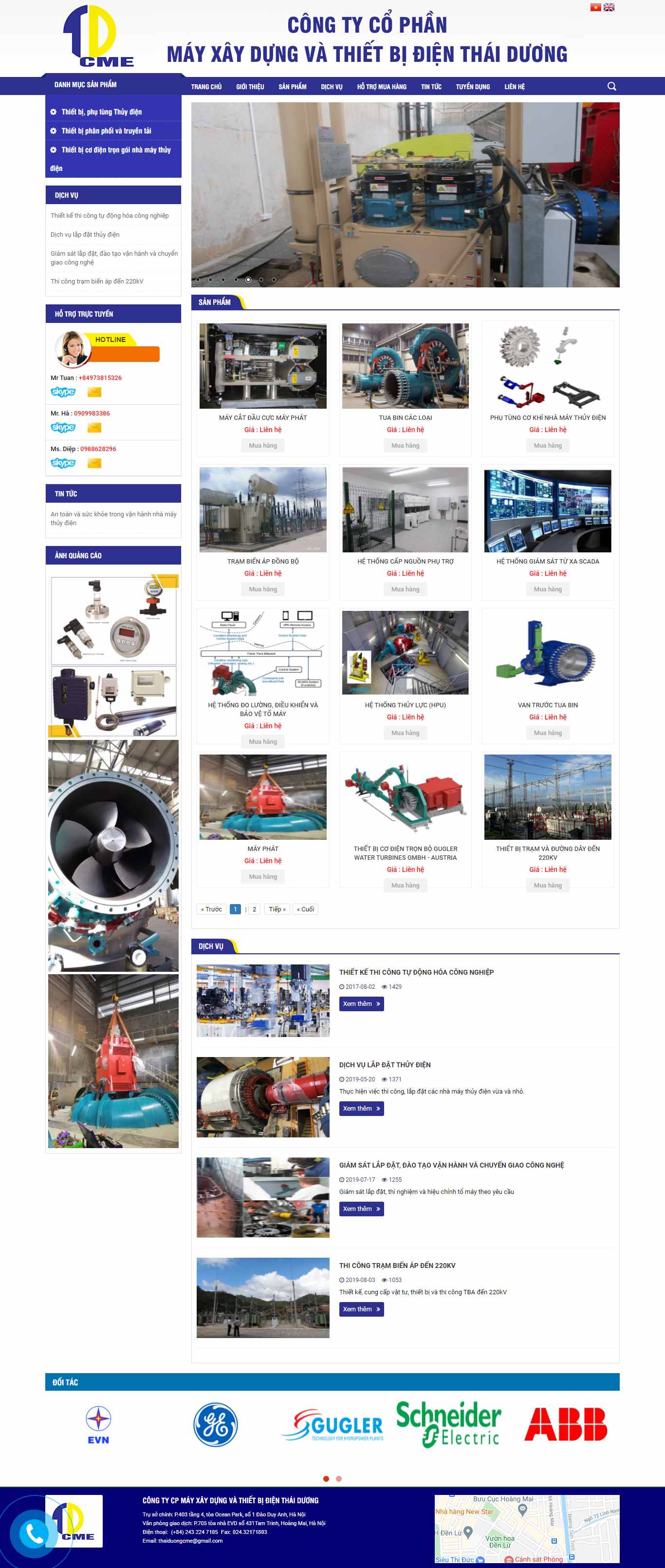Send email to Ms. Diệp
The height and width of the screenshot is (1568, 665).
pos(94,463)
